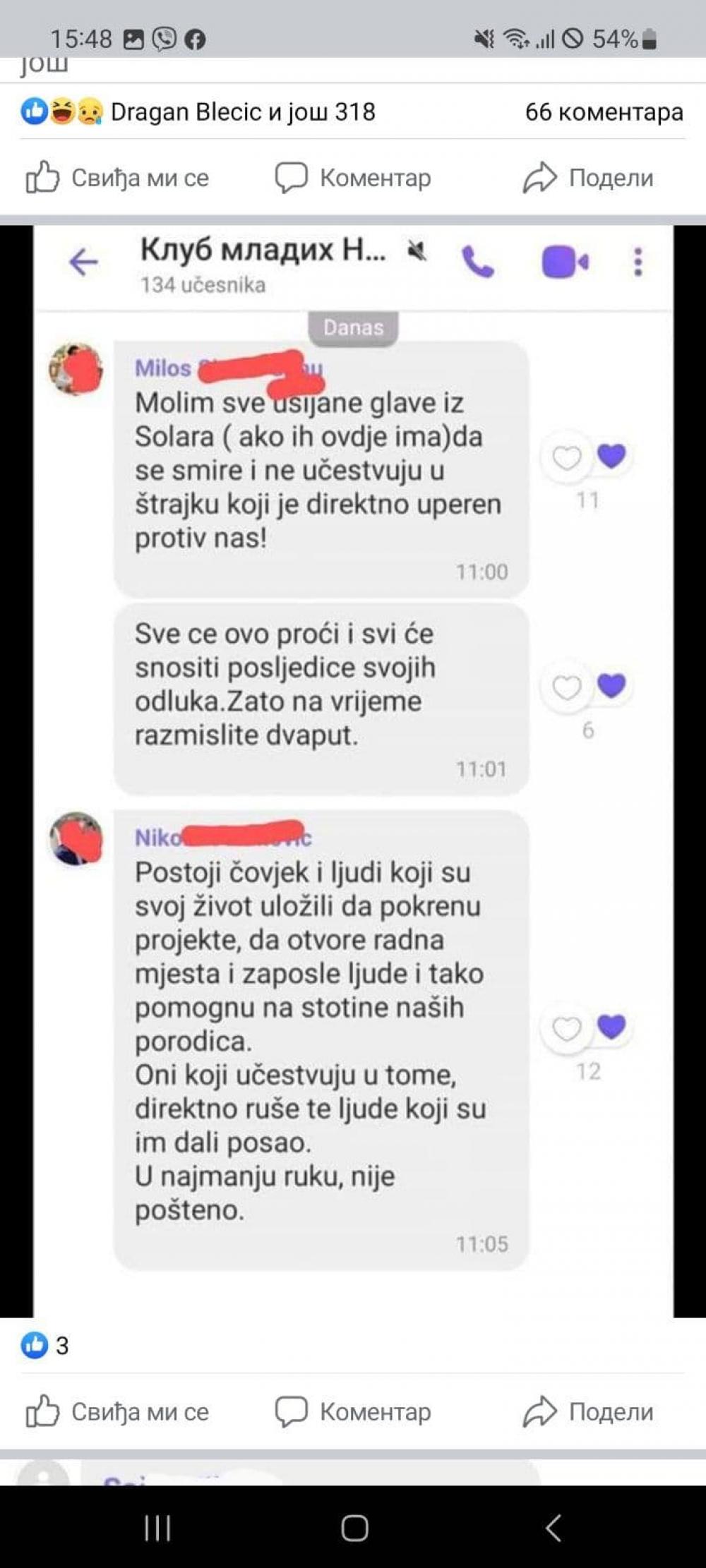Share the upper post with 66 comments
This screenshot has width=706, height=1568.
[x=588, y=178]
